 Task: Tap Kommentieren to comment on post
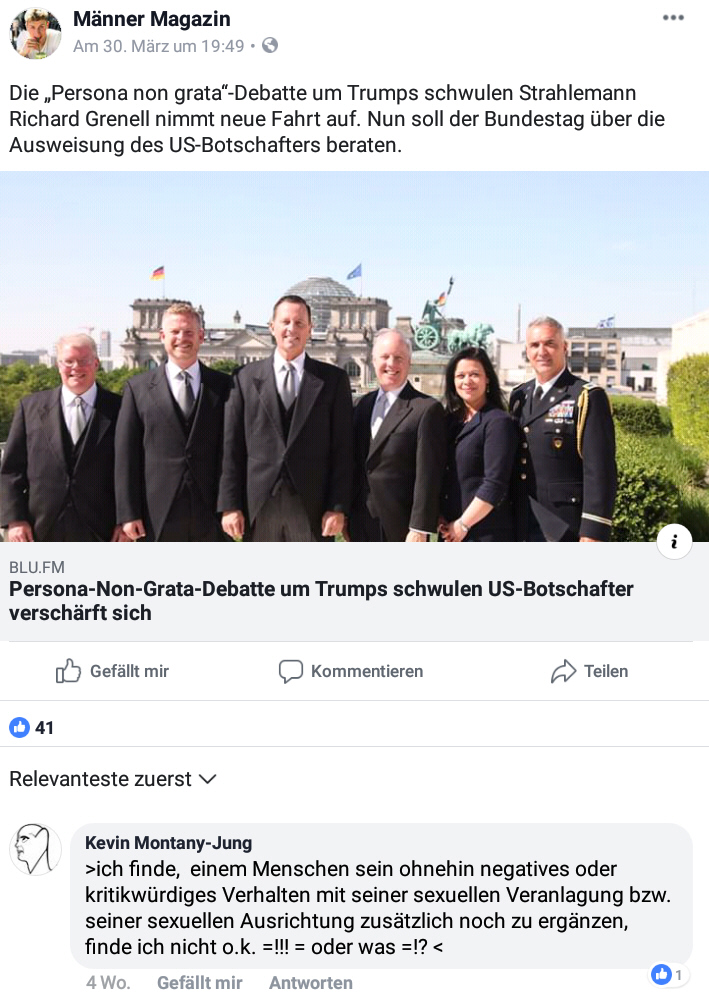[351, 671]
